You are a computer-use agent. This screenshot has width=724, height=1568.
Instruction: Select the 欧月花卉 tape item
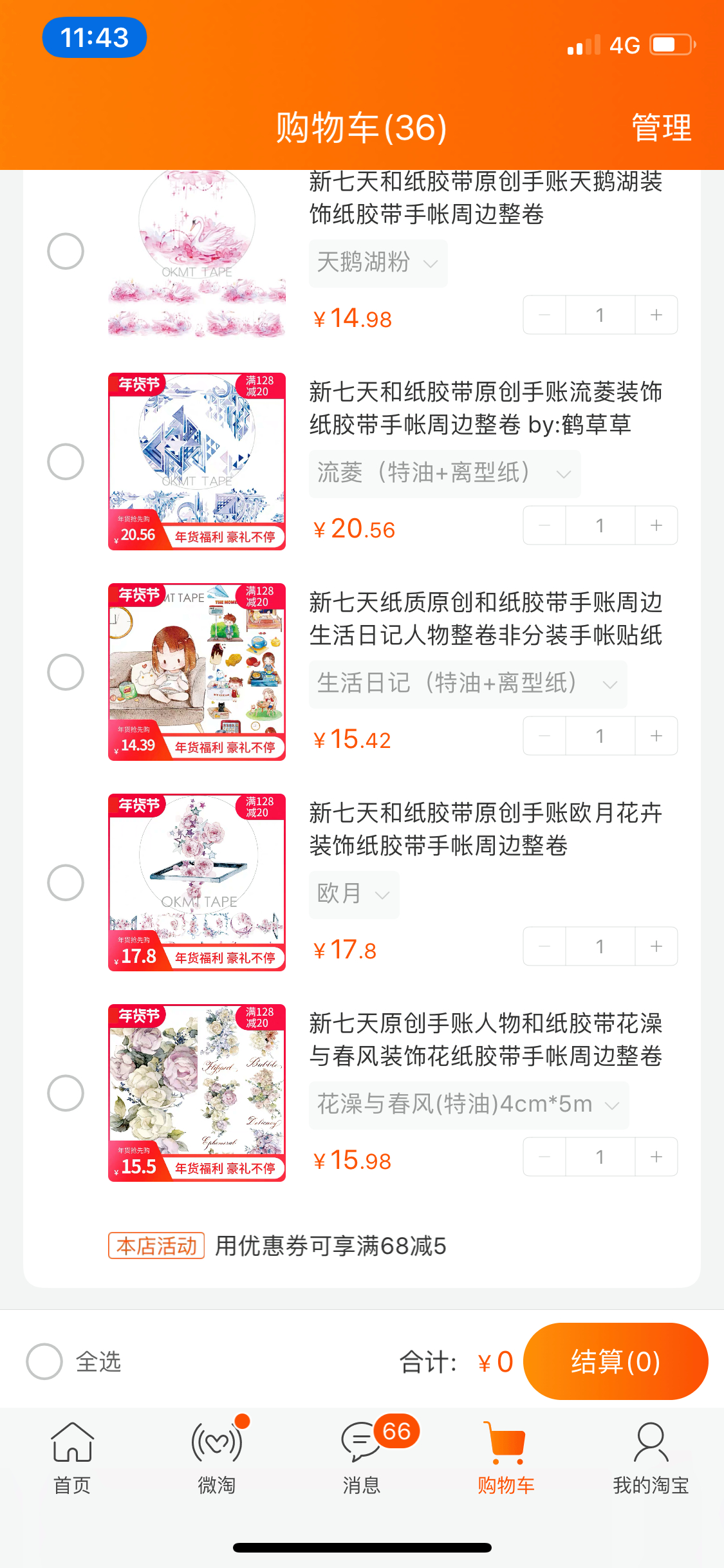pyautogui.click(x=66, y=882)
